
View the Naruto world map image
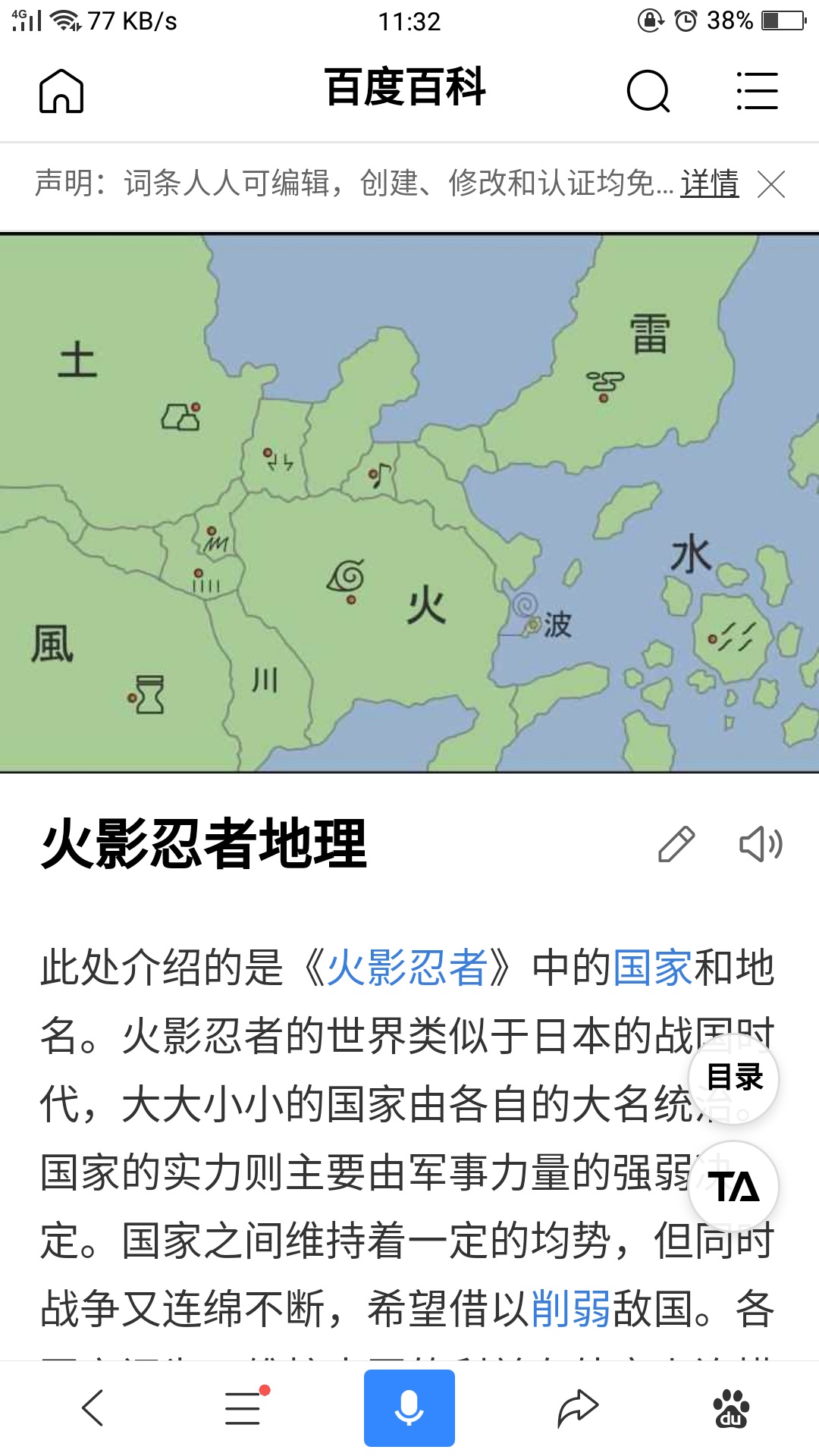409,503
